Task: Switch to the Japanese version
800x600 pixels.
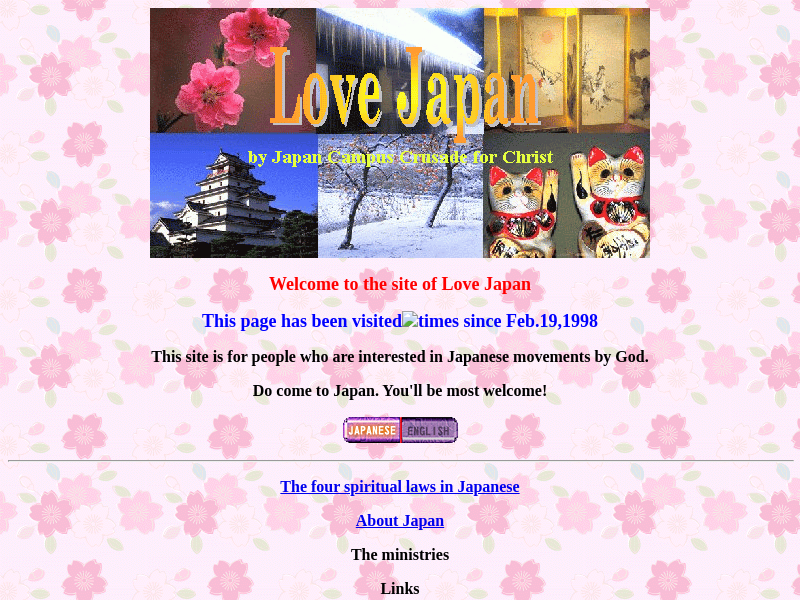Action: pos(372,431)
